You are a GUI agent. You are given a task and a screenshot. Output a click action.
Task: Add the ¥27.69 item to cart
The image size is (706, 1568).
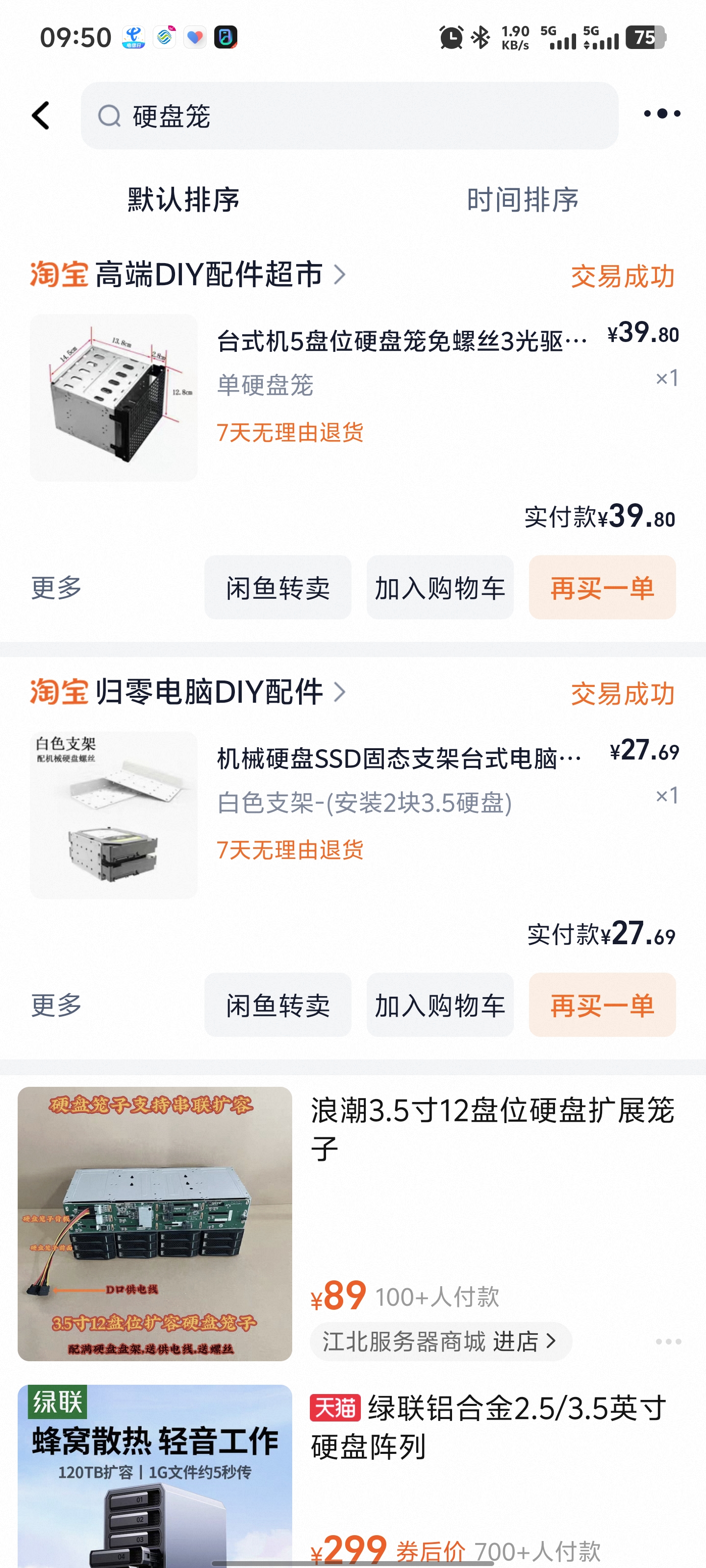pos(440,1005)
